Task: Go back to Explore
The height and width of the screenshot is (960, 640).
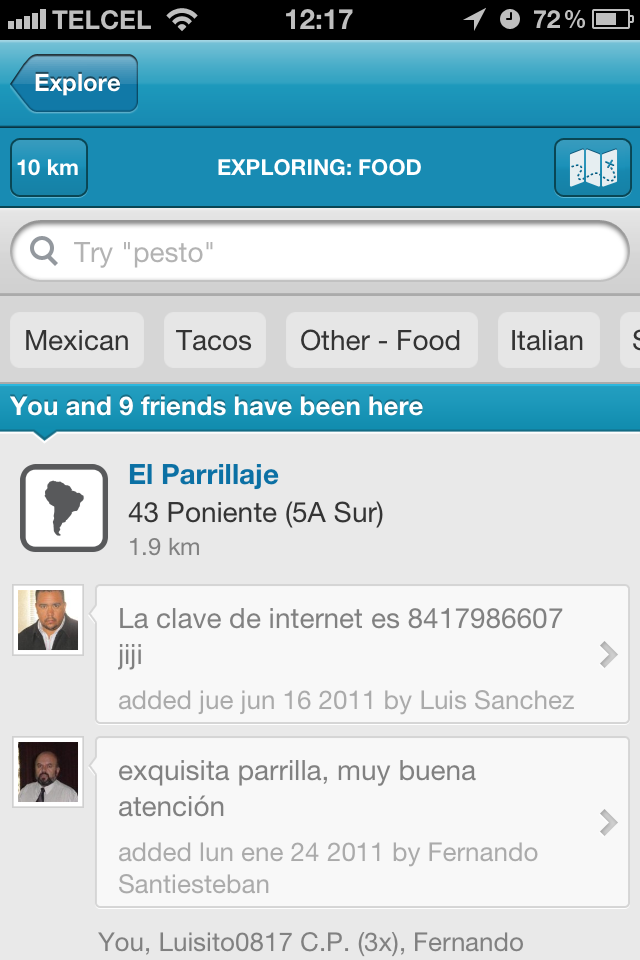Action: point(75,84)
